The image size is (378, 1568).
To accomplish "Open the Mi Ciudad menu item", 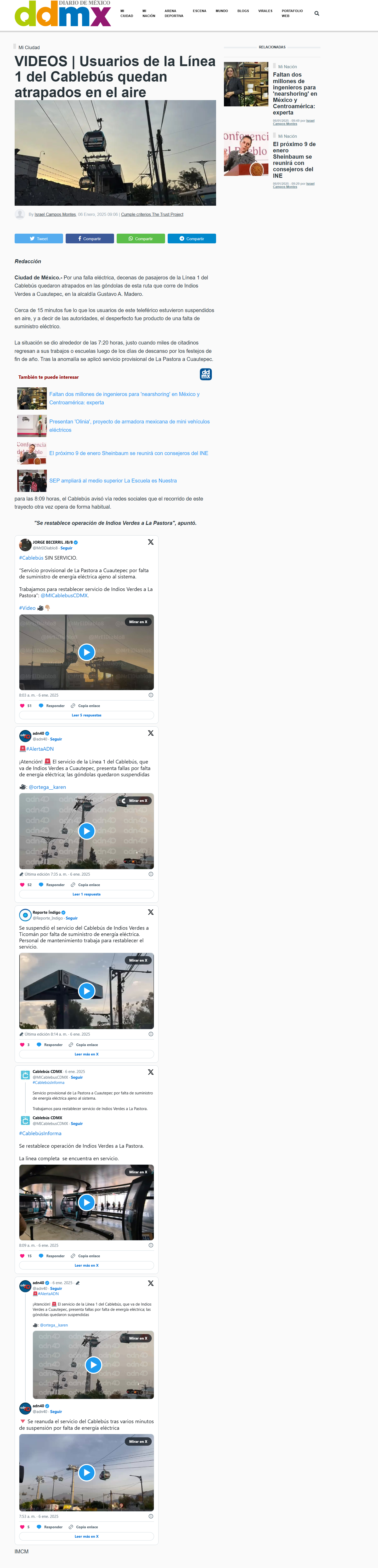I will coord(126,13).
